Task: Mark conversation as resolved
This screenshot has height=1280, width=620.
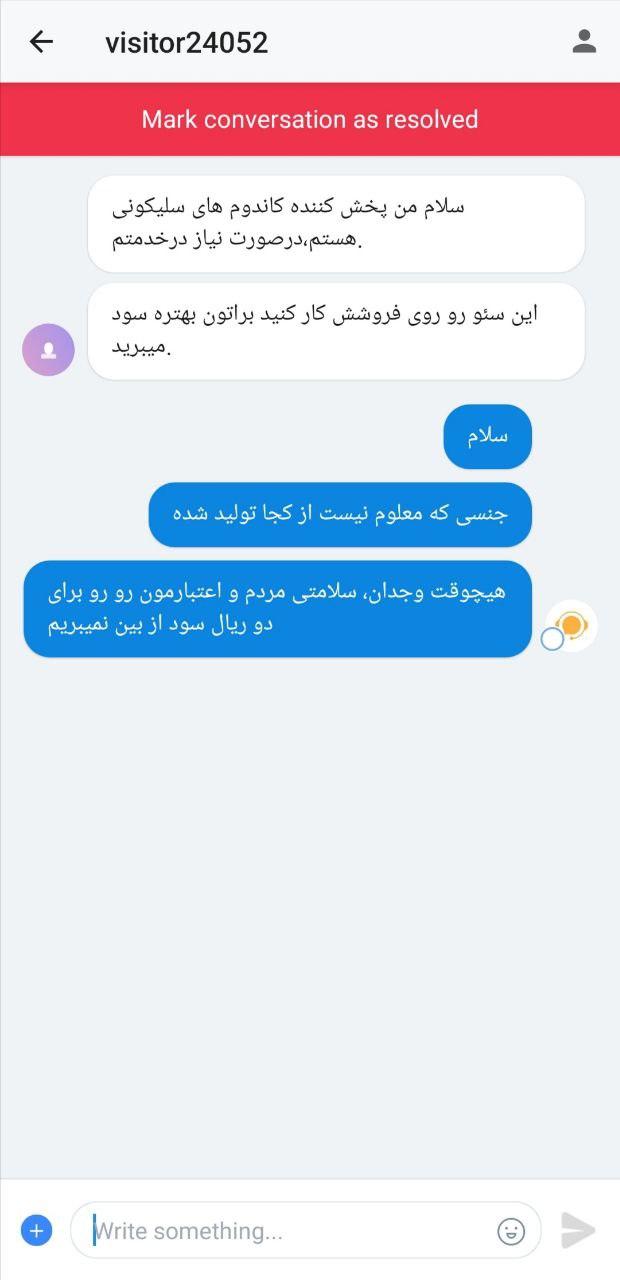Action: tap(310, 119)
